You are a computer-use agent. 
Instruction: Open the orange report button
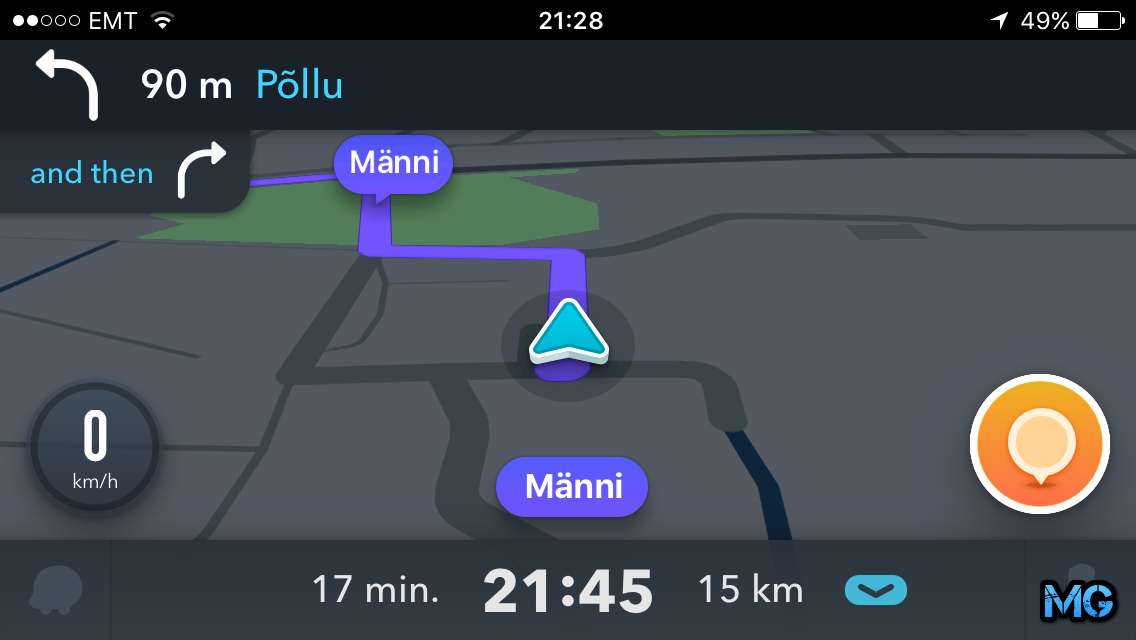1040,444
